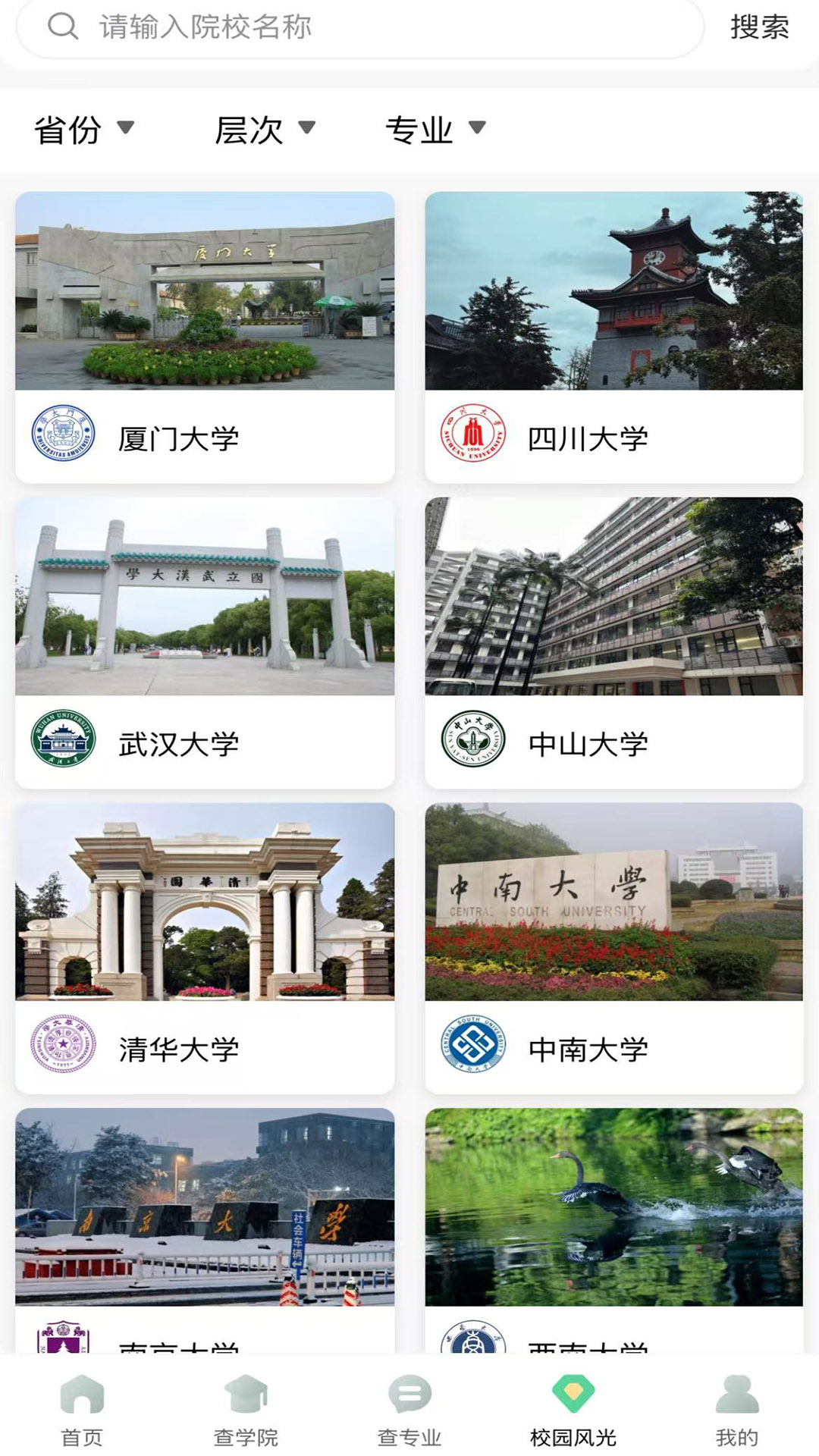Expand the 省份 province dropdown
Image resolution: width=819 pixels, height=1456 pixels.
click(83, 129)
